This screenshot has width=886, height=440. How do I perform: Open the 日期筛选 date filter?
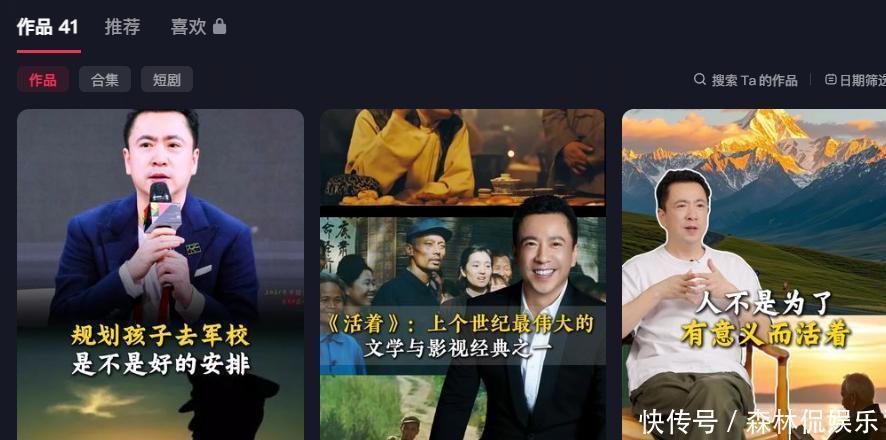tap(856, 80)
